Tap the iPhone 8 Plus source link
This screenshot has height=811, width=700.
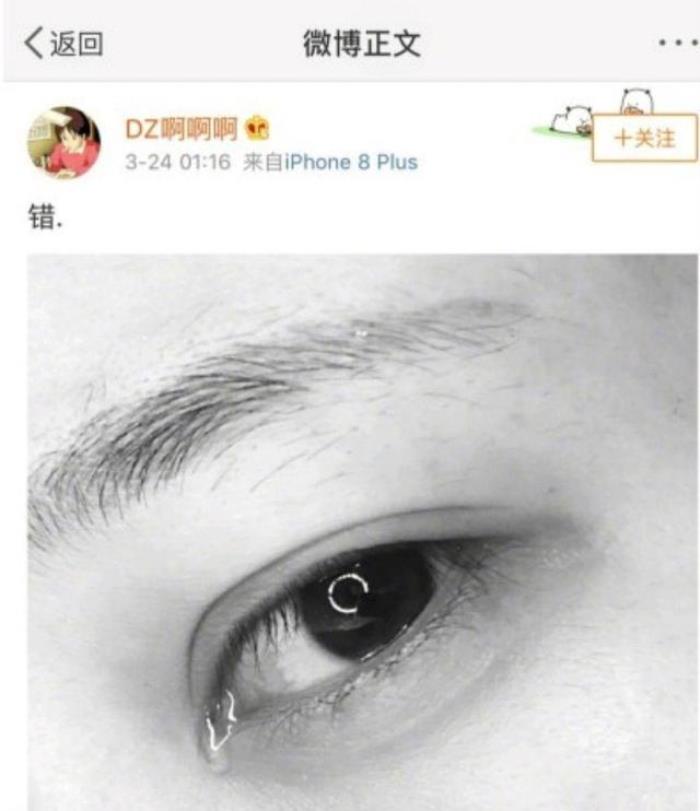[351, 162]
